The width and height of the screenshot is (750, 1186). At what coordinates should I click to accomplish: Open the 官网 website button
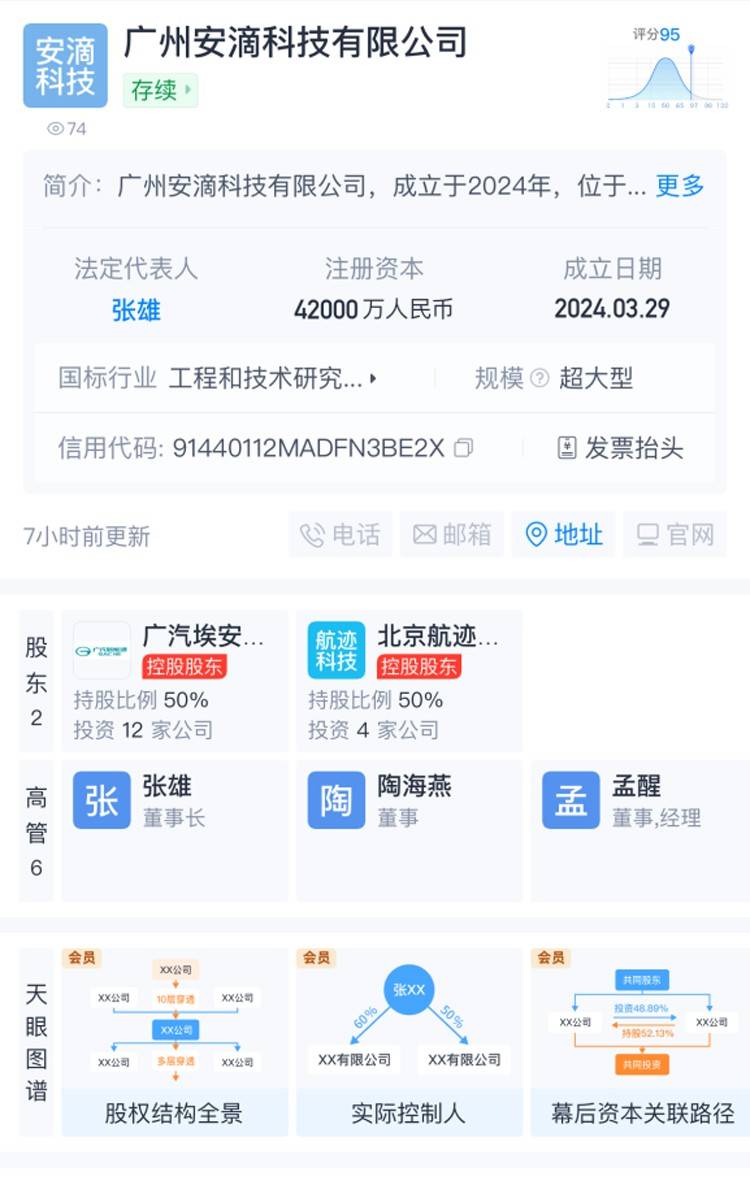point(676,535)
